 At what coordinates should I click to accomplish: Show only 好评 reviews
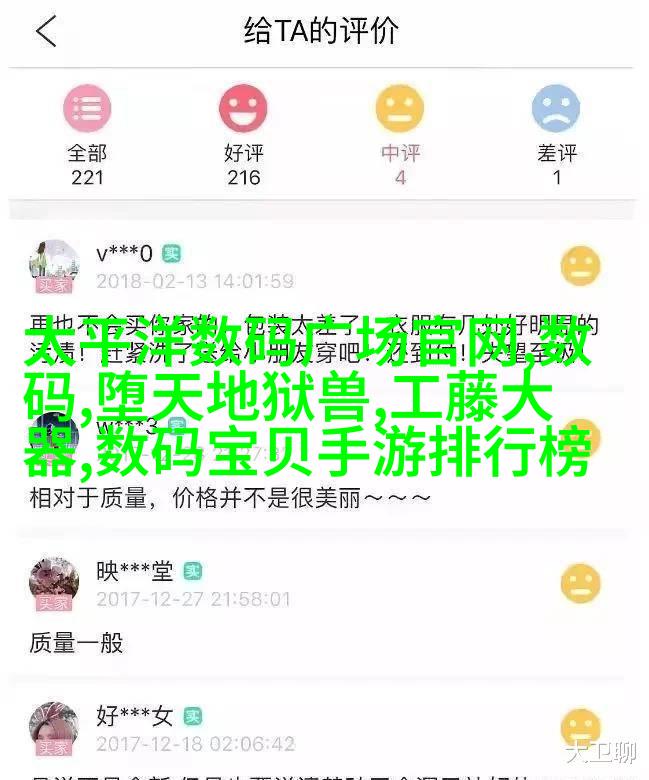click(x=243, y=133)
